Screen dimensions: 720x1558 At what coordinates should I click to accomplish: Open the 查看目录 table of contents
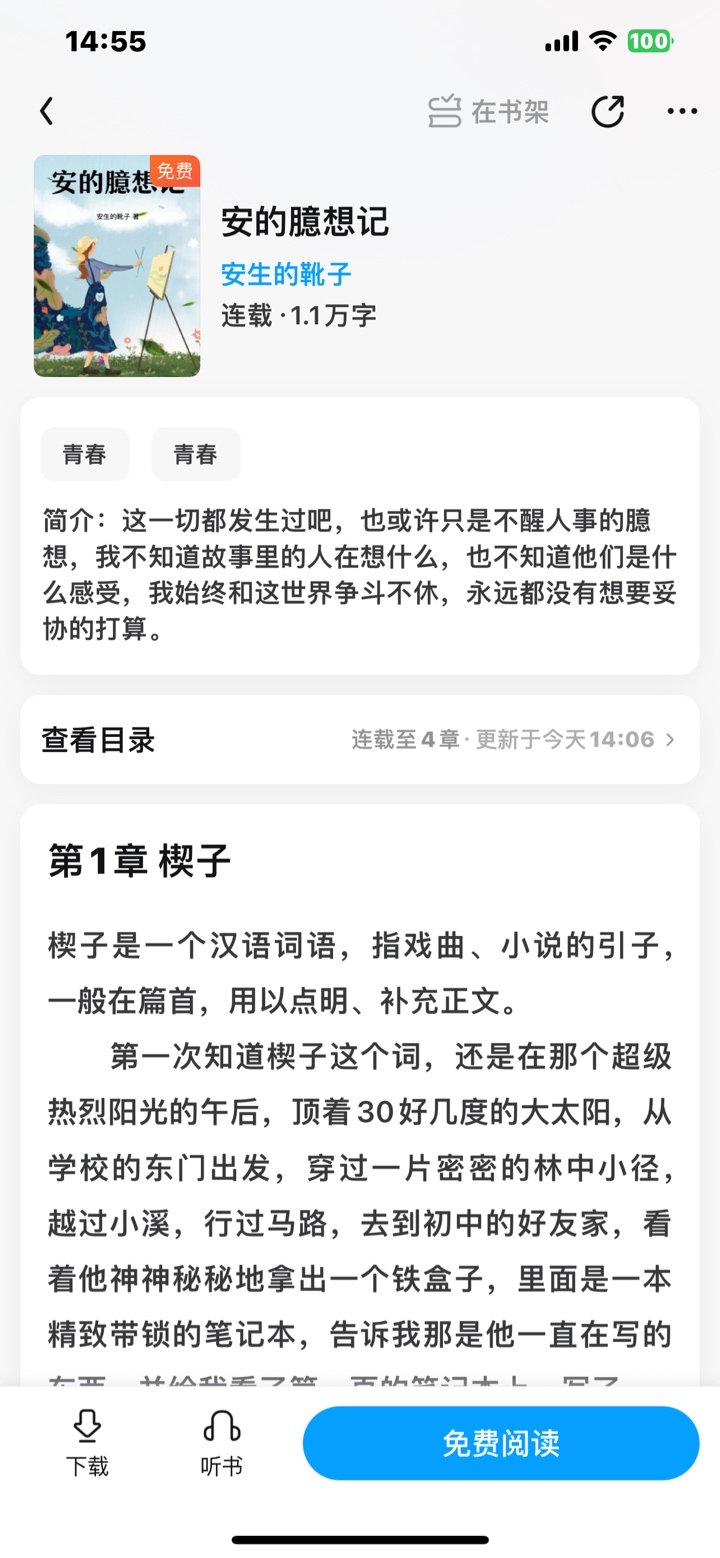pyautogui.click(x=360, y=740)
